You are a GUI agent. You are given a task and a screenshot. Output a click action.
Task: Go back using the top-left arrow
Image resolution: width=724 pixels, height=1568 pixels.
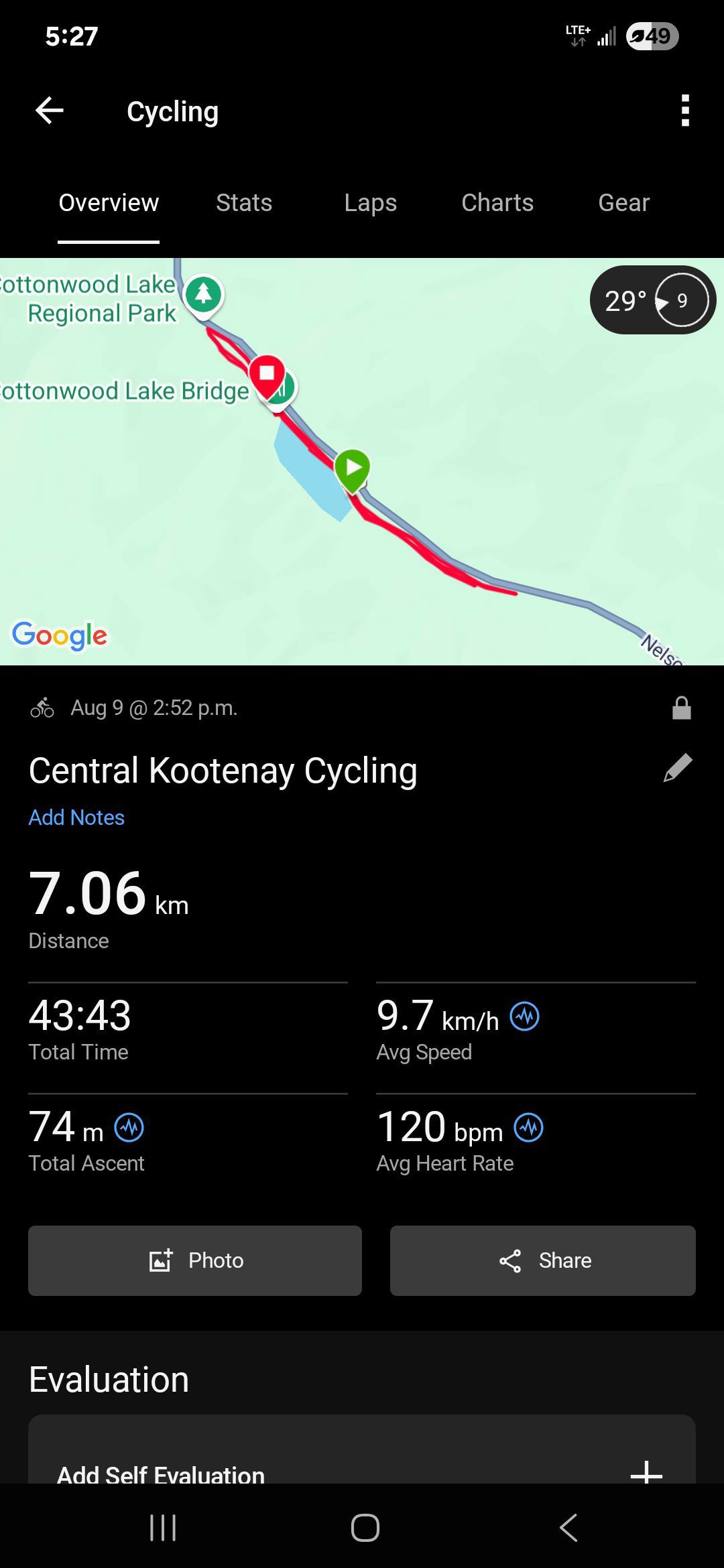click(x=50, y=111)
